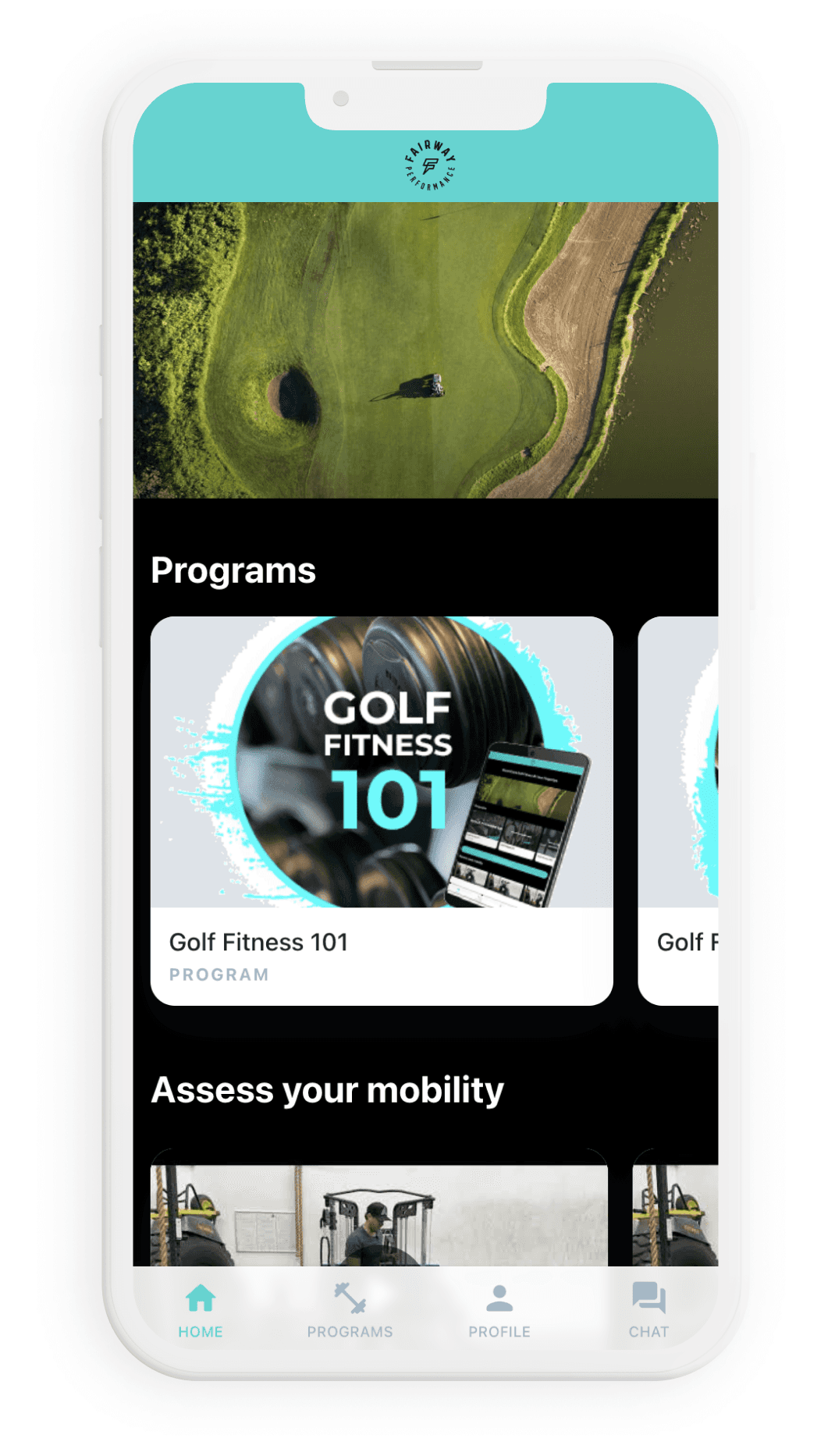Open the partially visible second program card
Screen dimensions: 835x1456
(x=679, y=810)
